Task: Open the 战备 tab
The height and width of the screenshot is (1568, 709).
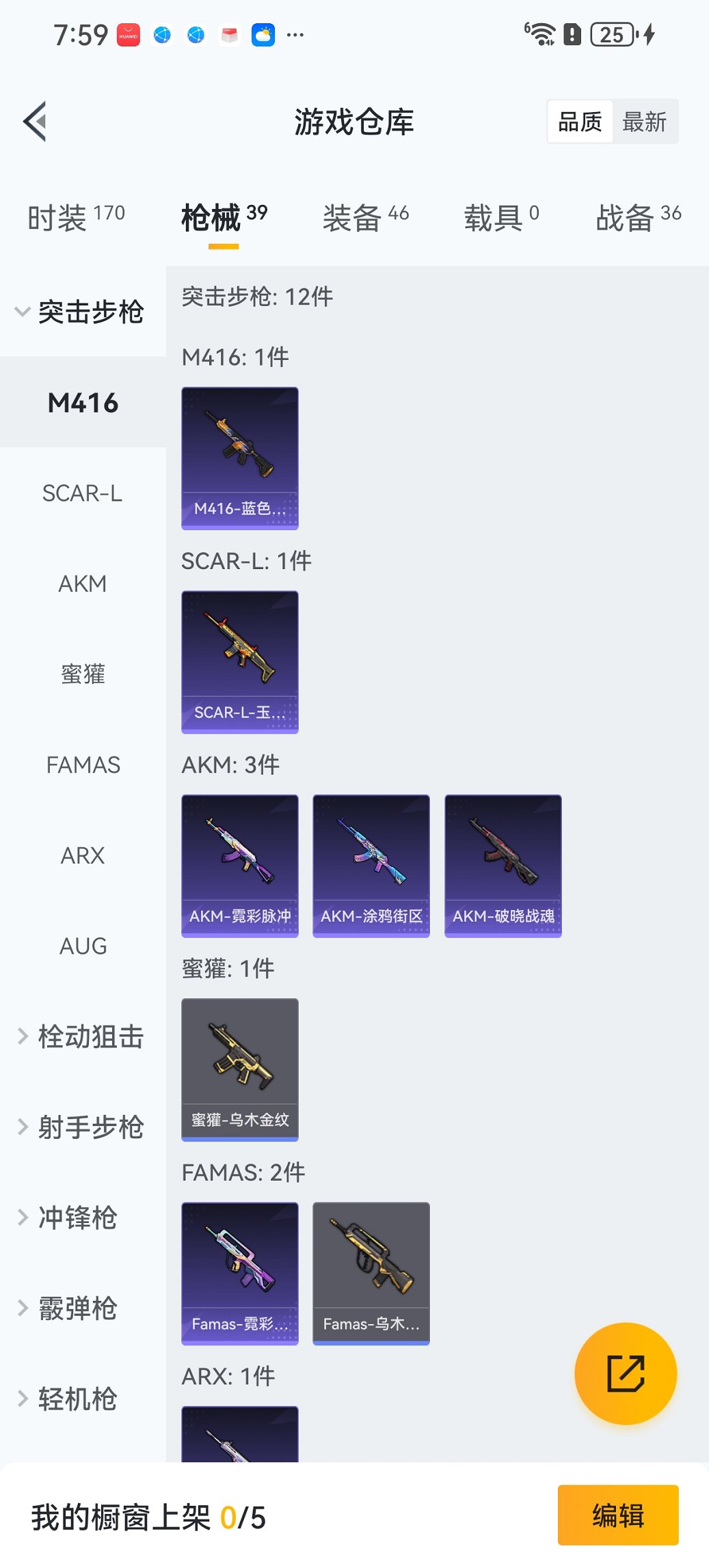Action: pyautogui.click(x=638, y=217)
